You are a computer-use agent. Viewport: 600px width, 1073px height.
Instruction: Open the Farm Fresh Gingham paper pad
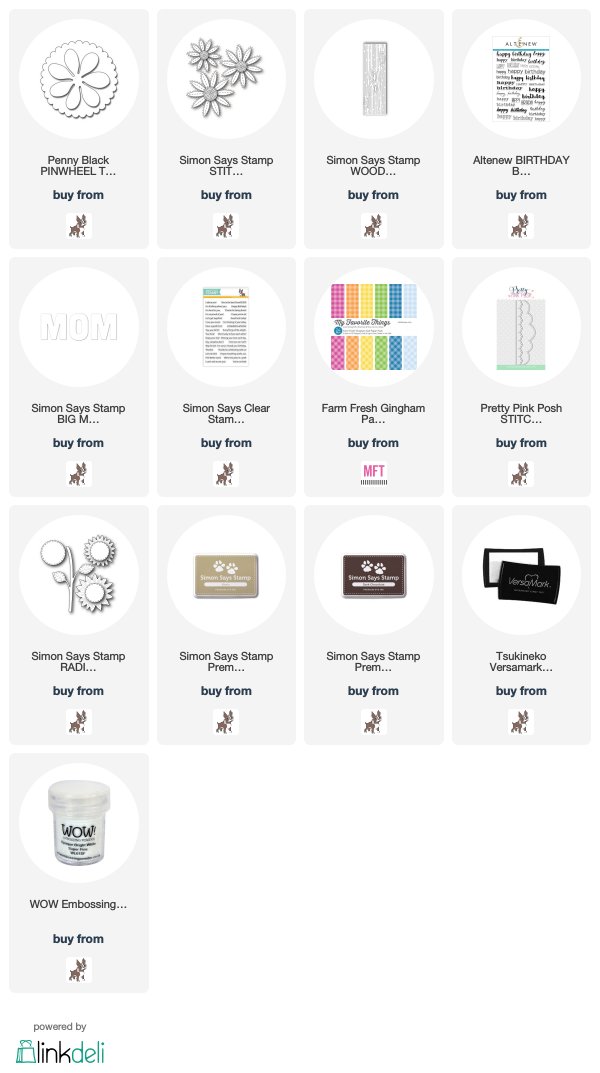pyautogui.click(x=374, y=377)
